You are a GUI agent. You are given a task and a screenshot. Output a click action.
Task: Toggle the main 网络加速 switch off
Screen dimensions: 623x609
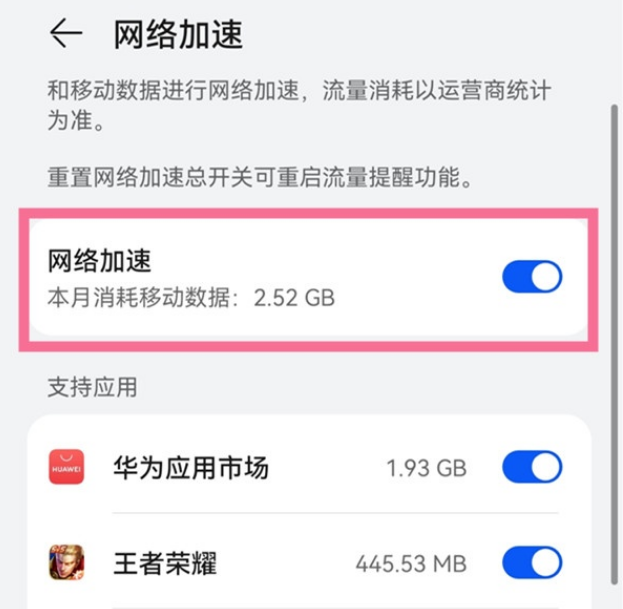(x=532, y=277)
